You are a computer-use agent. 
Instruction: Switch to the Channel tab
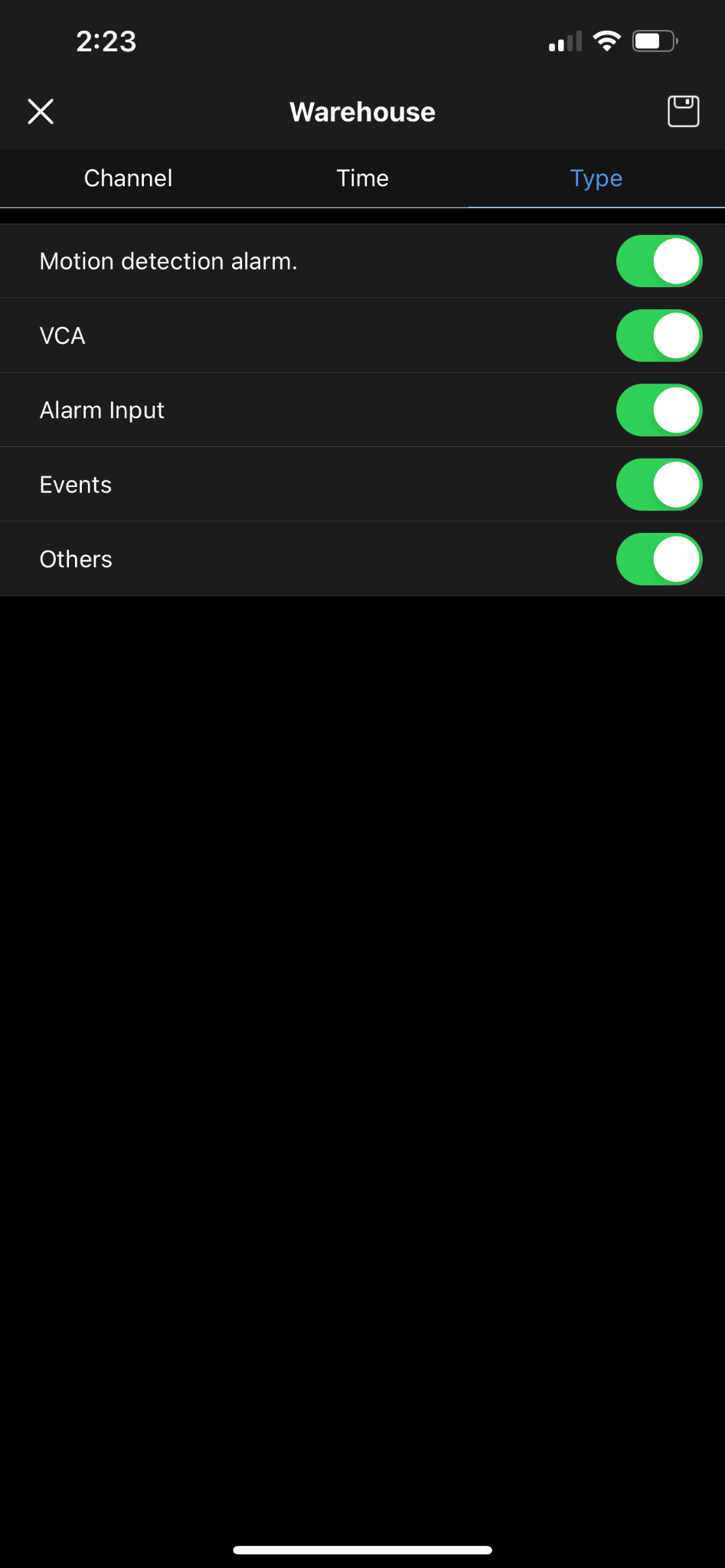(x=128, y=178)
